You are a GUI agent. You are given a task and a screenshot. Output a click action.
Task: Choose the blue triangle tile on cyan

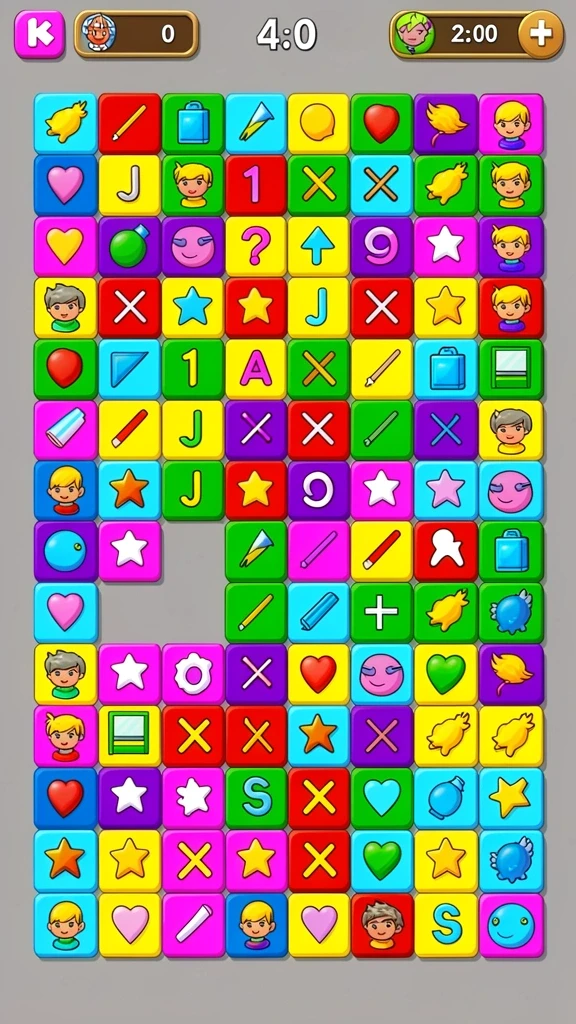129,369
